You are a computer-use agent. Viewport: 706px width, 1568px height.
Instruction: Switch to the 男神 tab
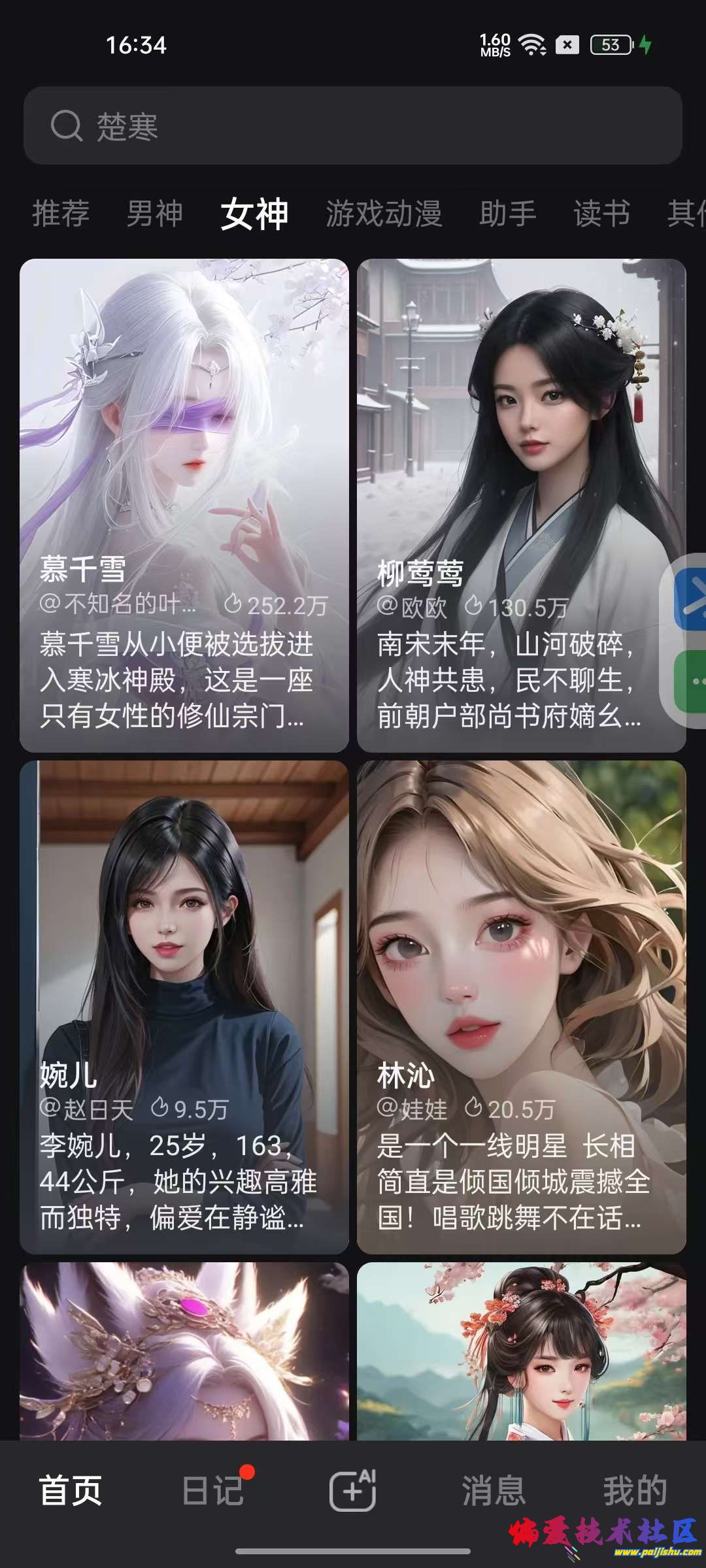coord(155,214)
